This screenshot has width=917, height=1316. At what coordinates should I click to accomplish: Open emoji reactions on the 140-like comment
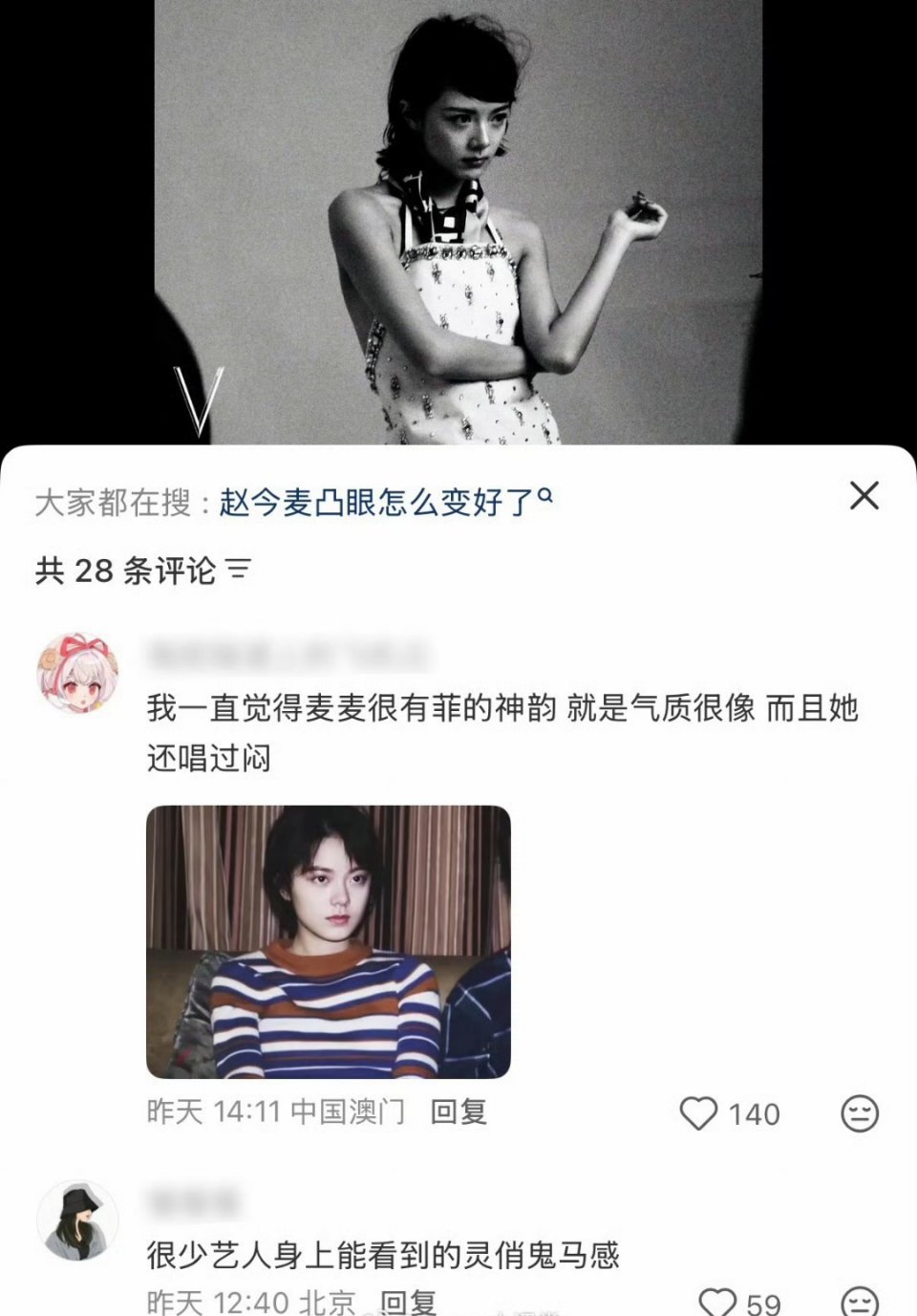858,1112
